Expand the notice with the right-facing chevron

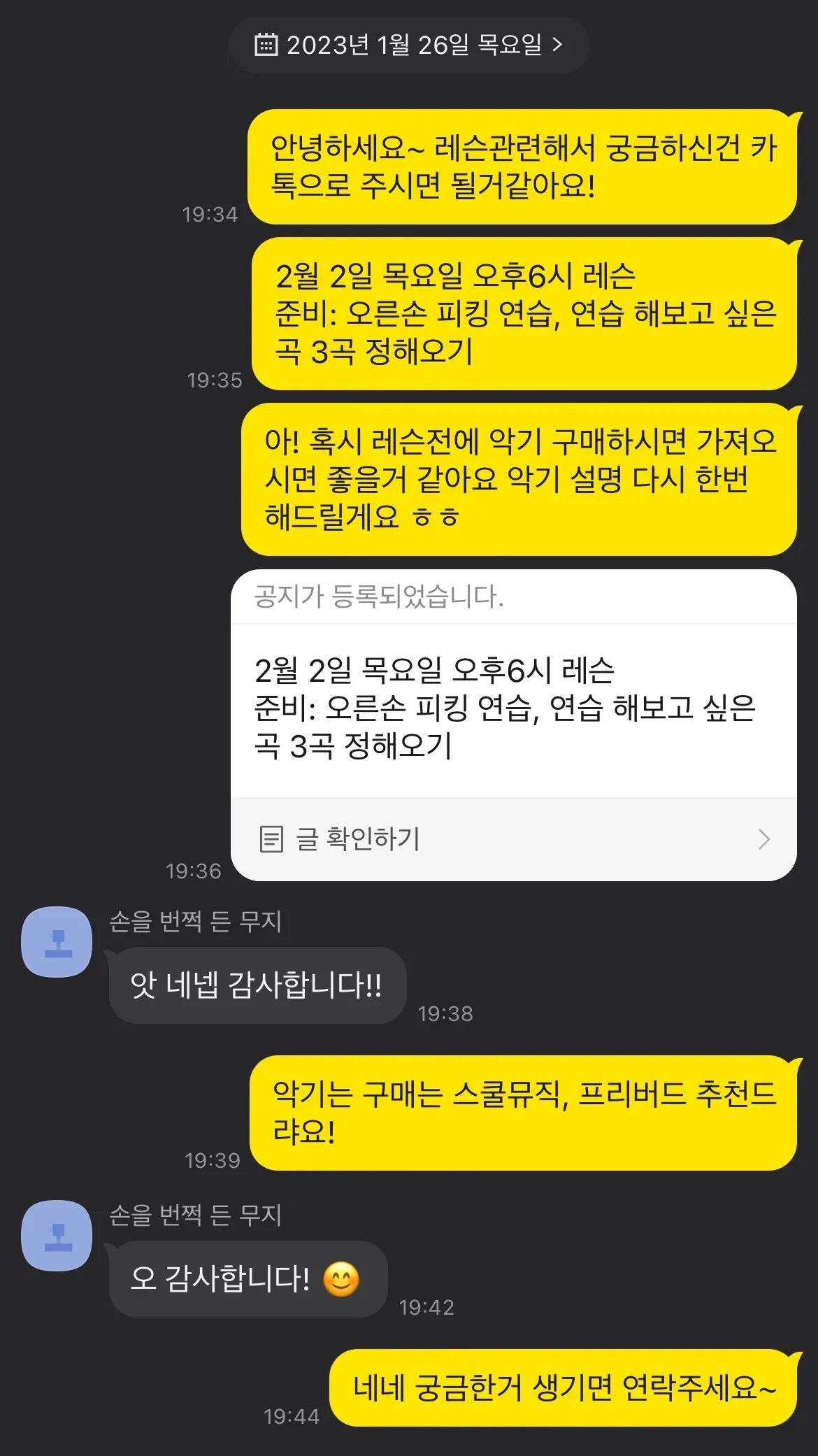coord(762,839)
